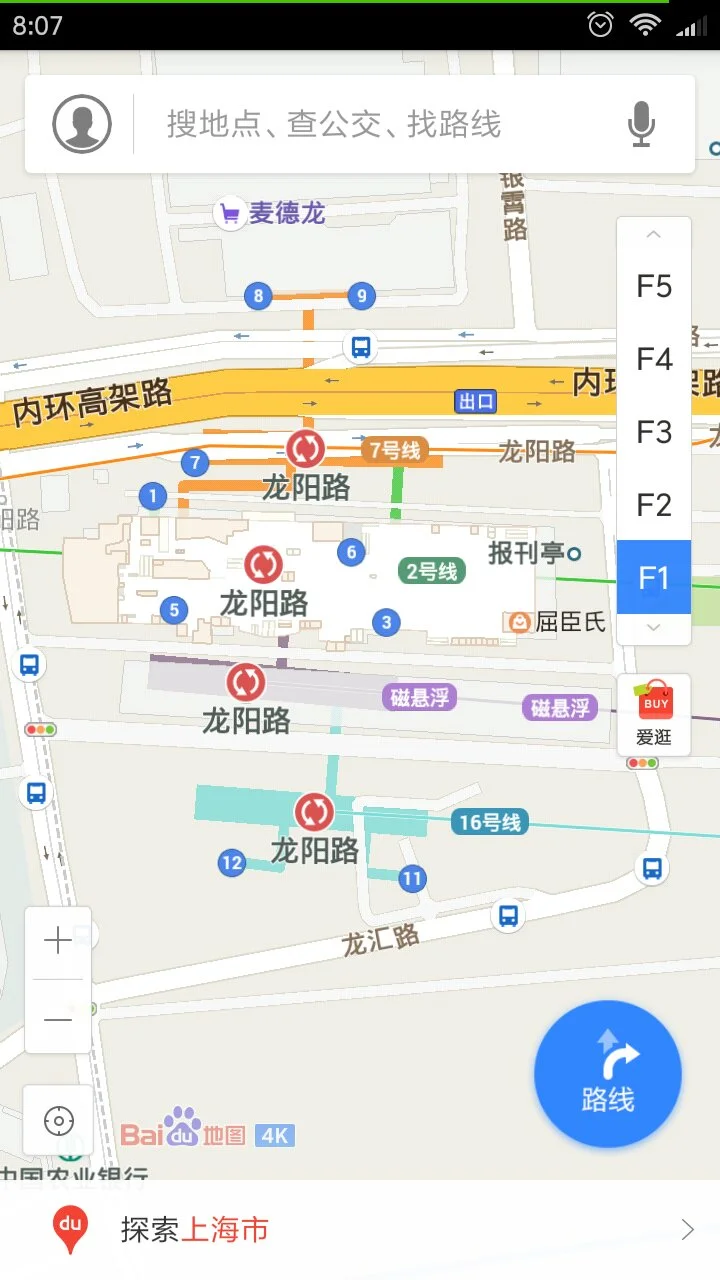
Task: Tap the microphone icon for voice search
Action: click(x=640, y=122)
